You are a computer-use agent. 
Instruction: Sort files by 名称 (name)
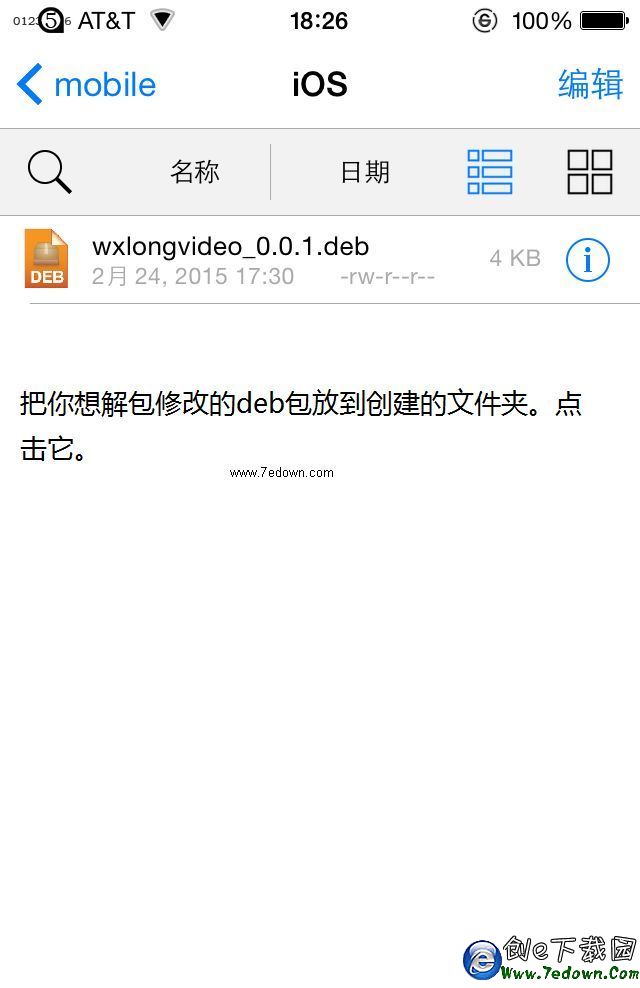coord(194,172)
